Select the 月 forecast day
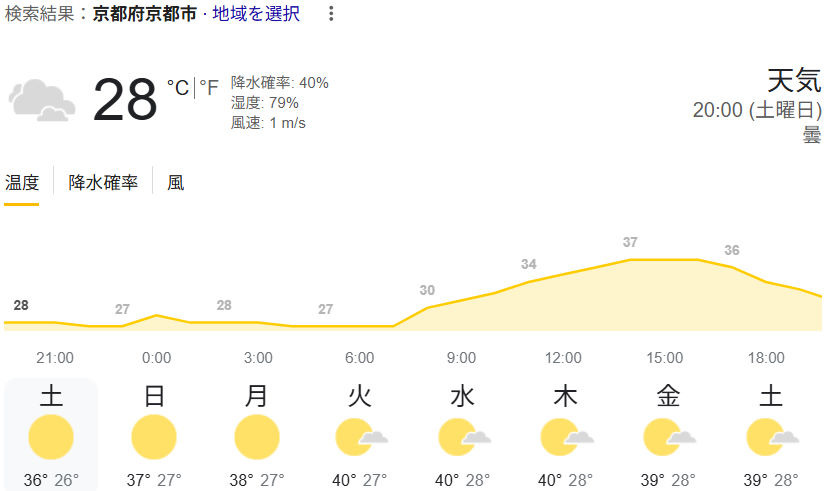The image size is (830, 491). pos(257,435)
